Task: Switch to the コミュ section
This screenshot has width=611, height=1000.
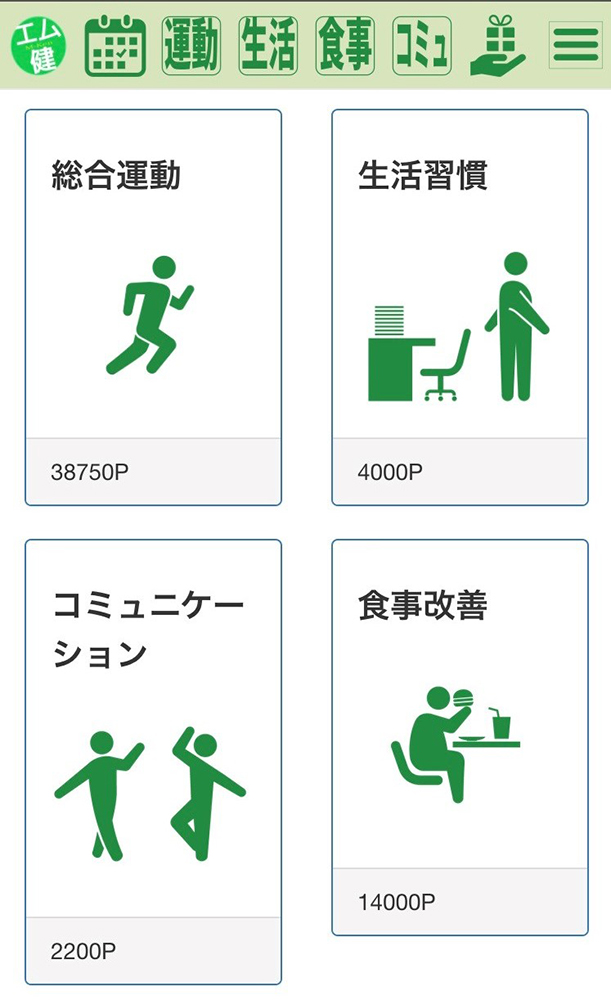Action: [421, 46]
